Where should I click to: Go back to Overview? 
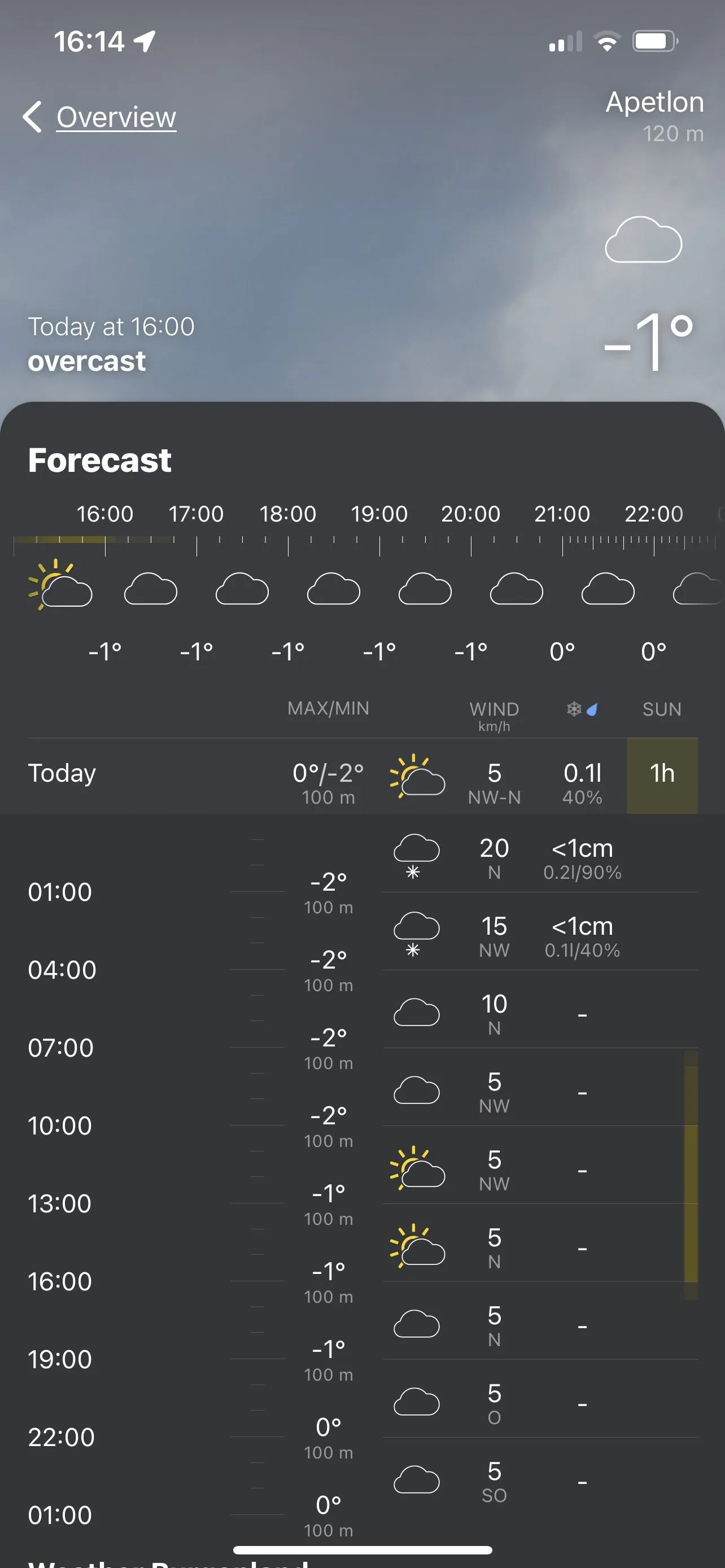coord(101,117)
